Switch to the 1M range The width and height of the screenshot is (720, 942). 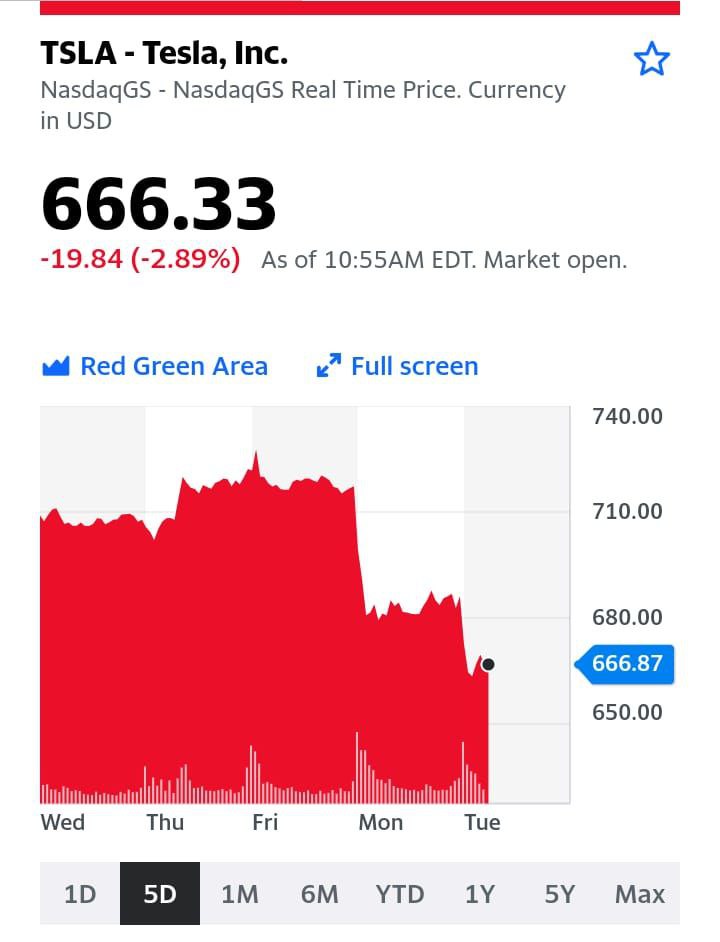[240, 894]
